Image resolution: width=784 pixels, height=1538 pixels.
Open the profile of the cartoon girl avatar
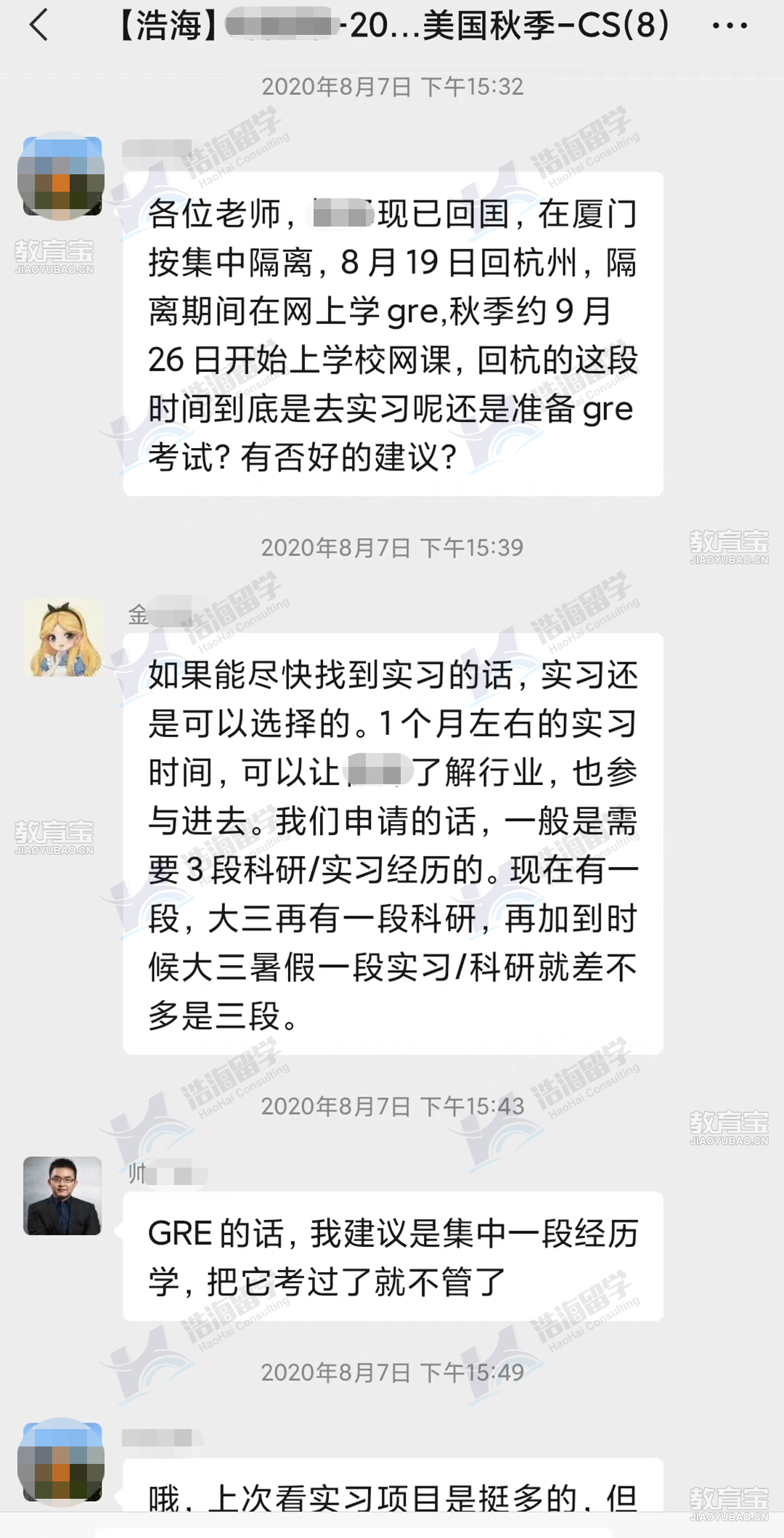pyautogui.click(x=62, y=638)
